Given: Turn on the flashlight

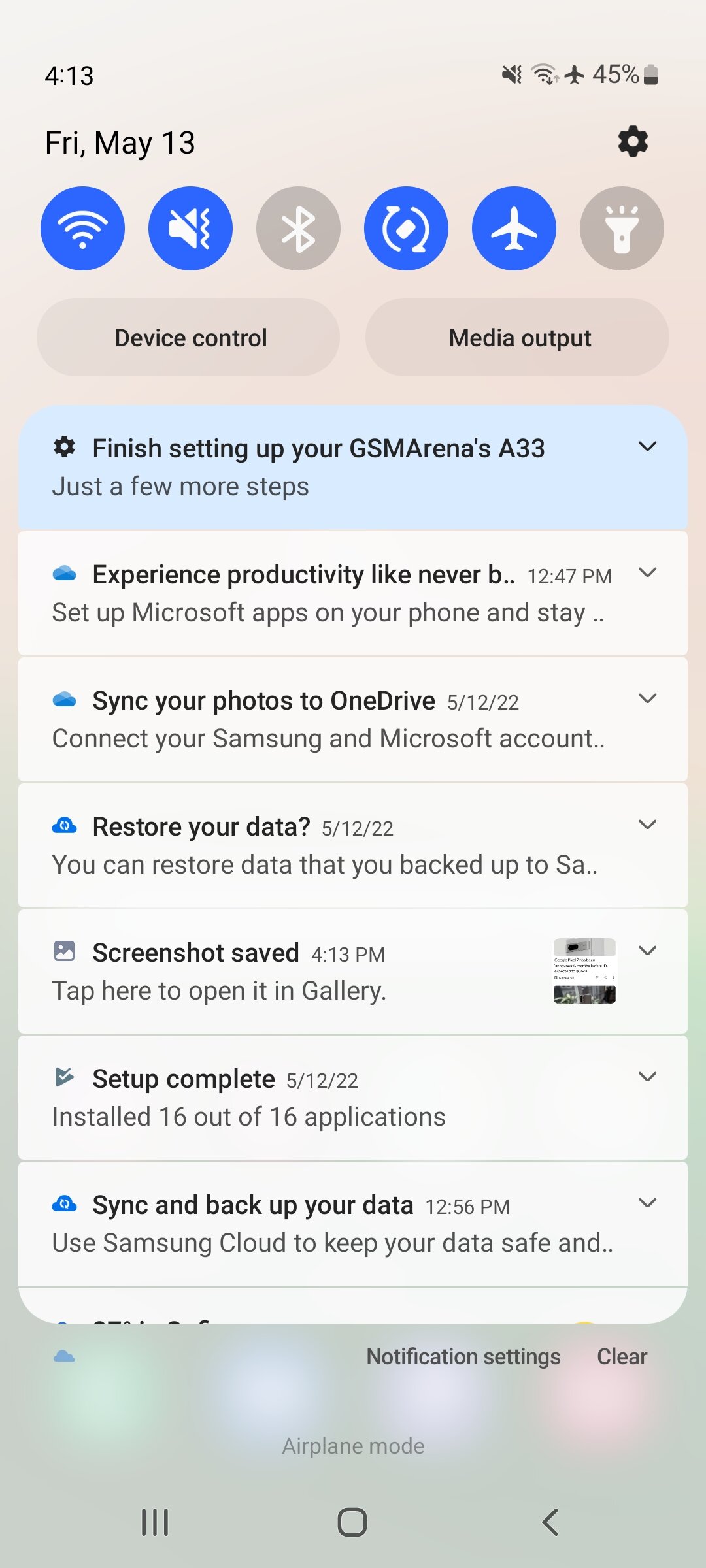Looking at the screenshot, I should click(622, 228).
